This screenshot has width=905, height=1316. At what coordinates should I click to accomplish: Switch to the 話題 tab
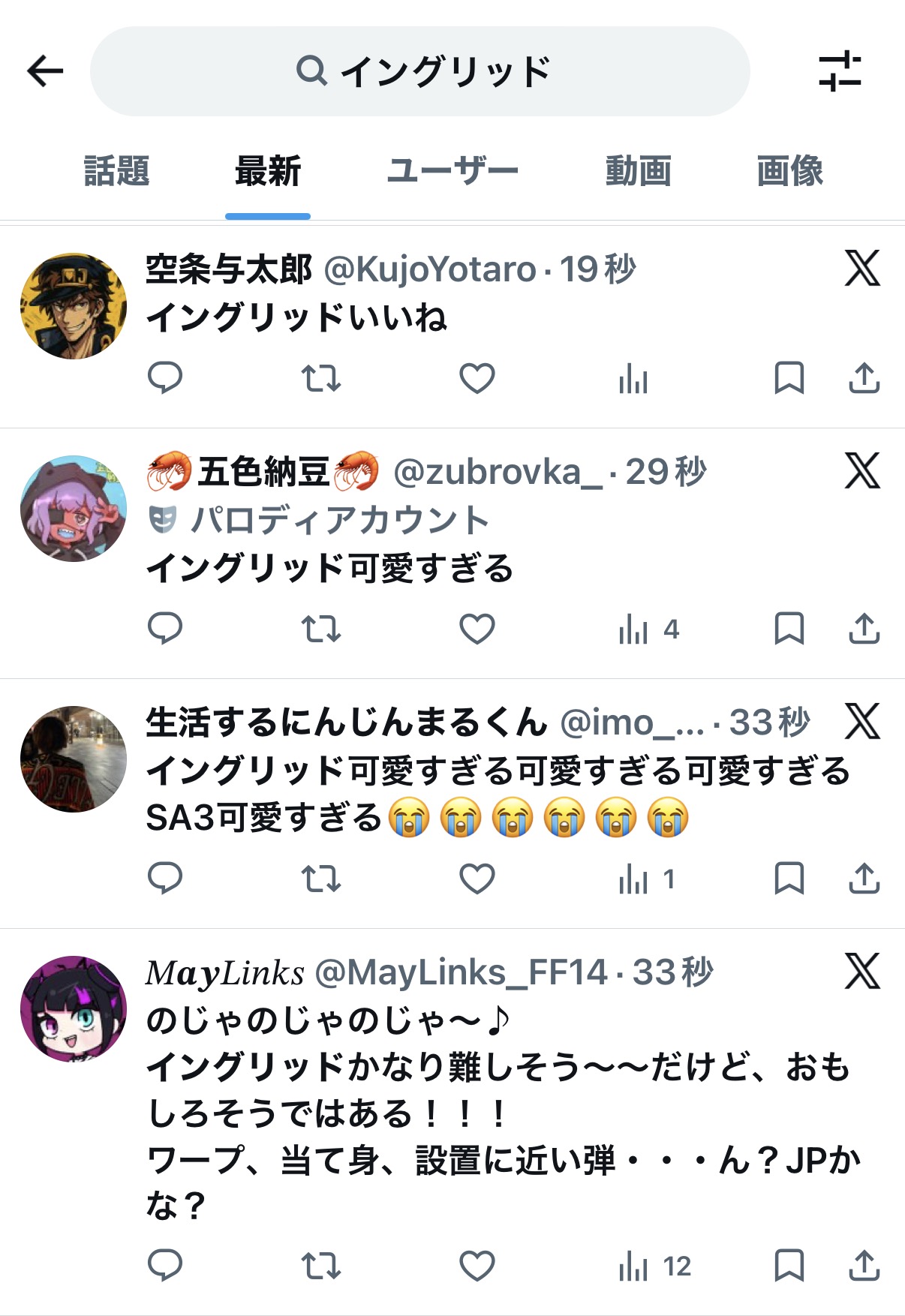coord(116,171)
